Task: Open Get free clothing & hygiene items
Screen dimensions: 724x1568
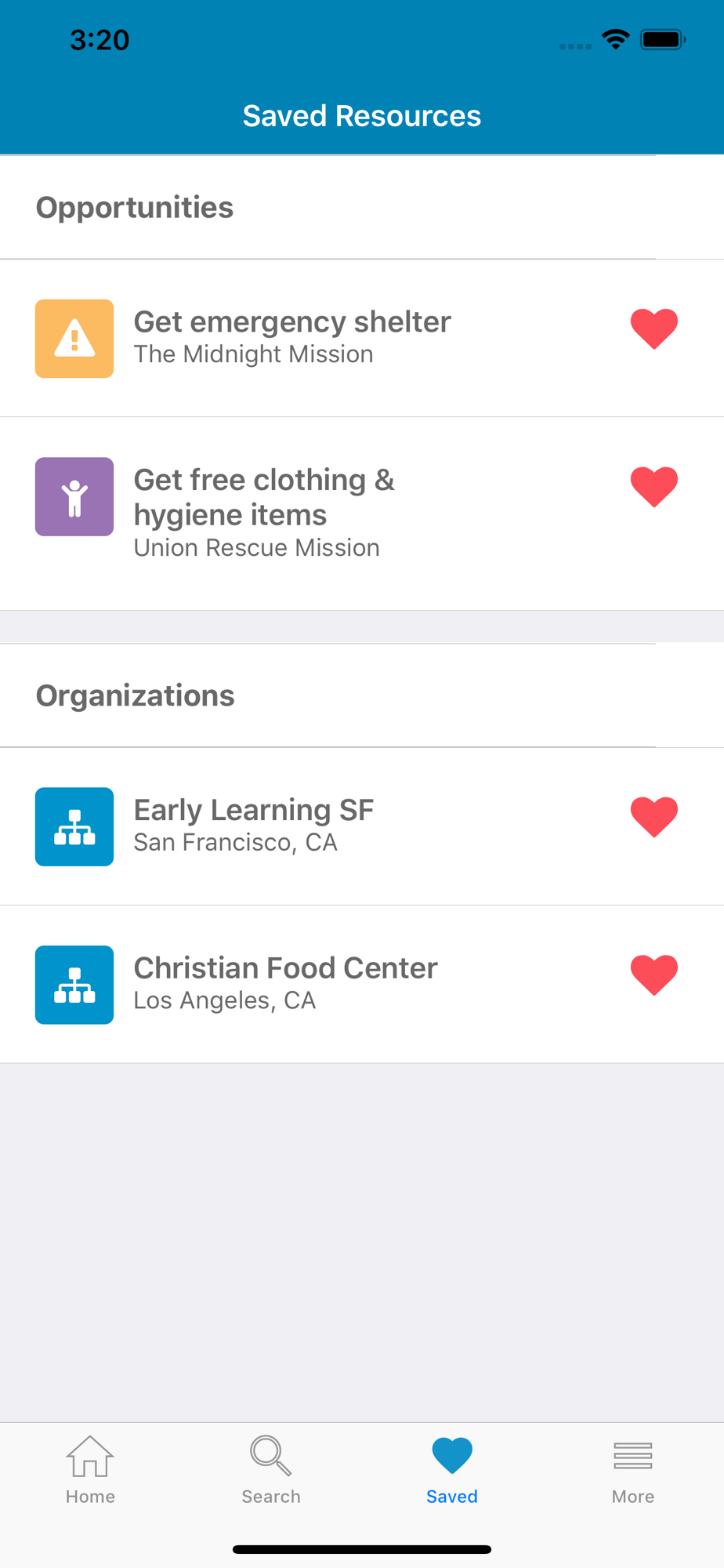Action: (362, 514)
